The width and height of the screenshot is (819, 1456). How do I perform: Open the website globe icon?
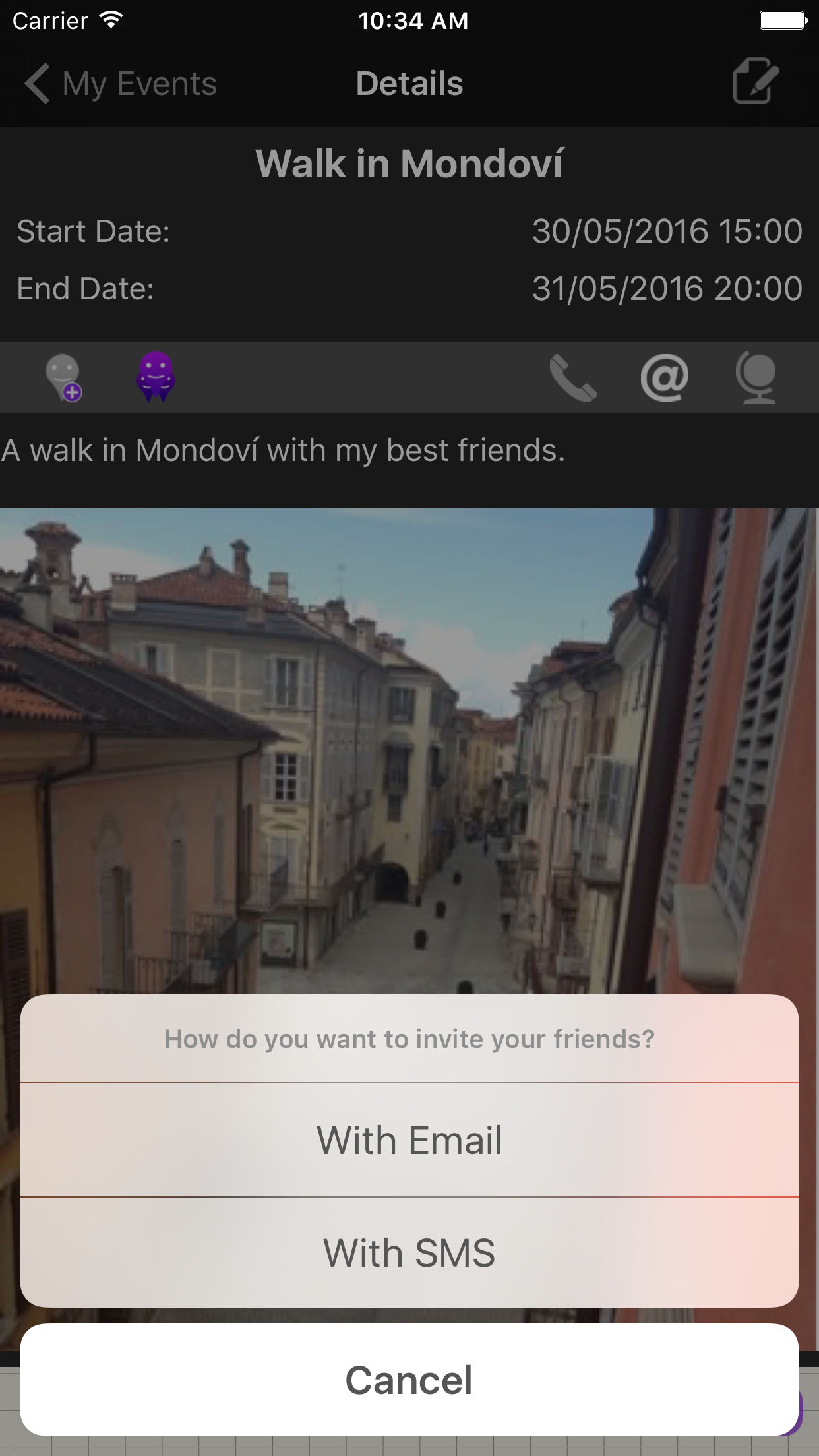pos(756,378)
